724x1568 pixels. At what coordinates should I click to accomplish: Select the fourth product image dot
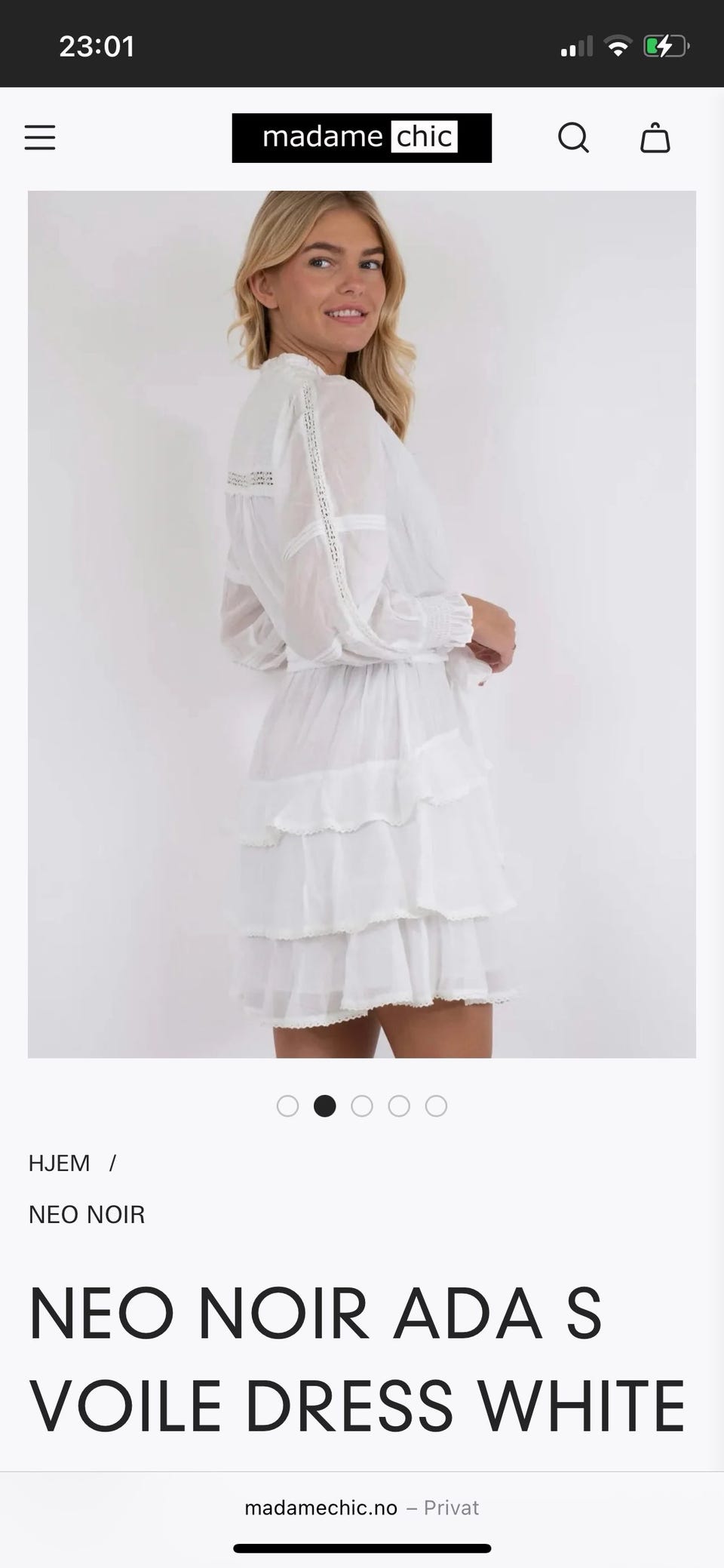point(399,1106)
